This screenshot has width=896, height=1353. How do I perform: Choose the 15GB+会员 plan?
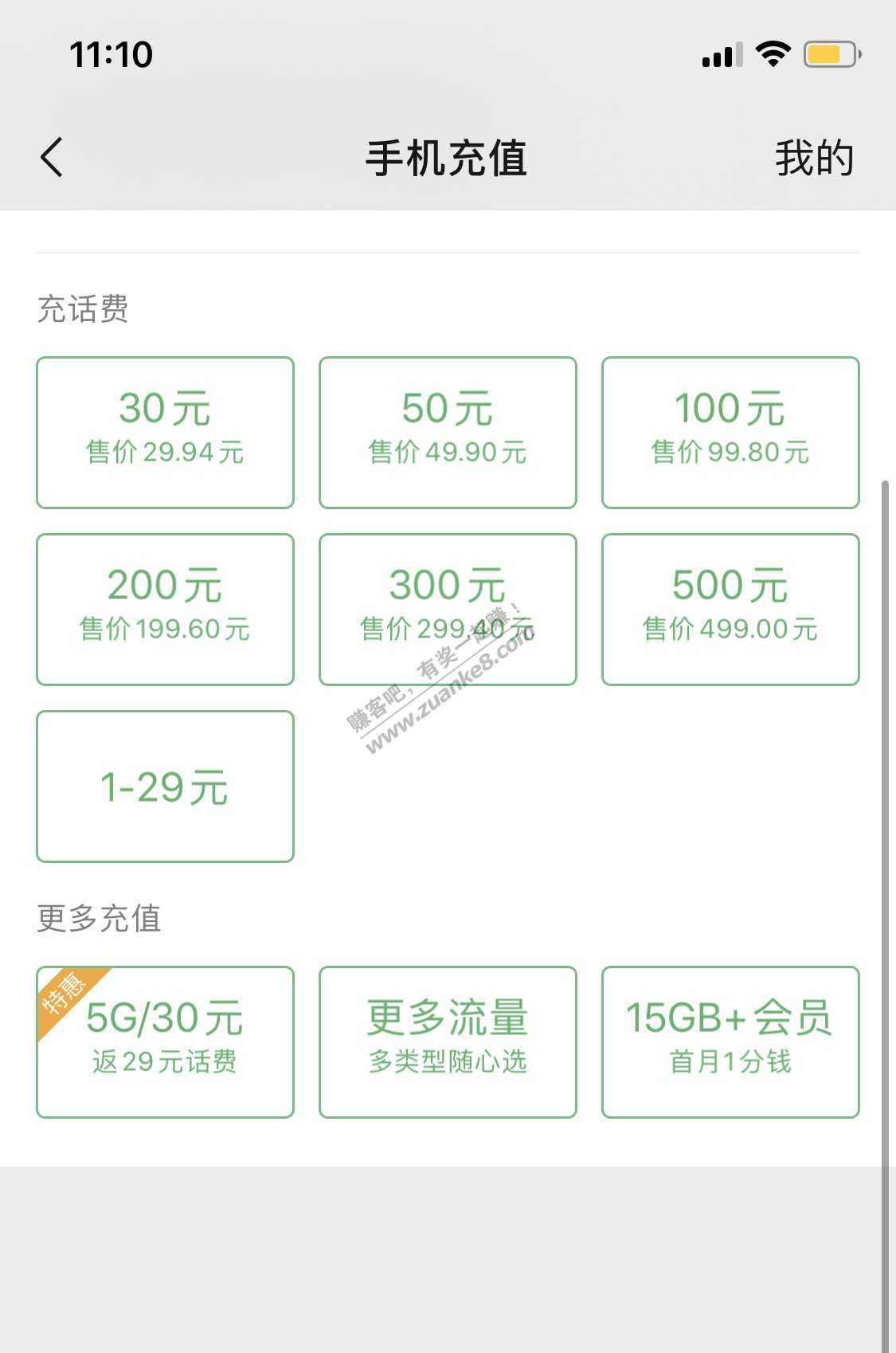point(730,1041)
